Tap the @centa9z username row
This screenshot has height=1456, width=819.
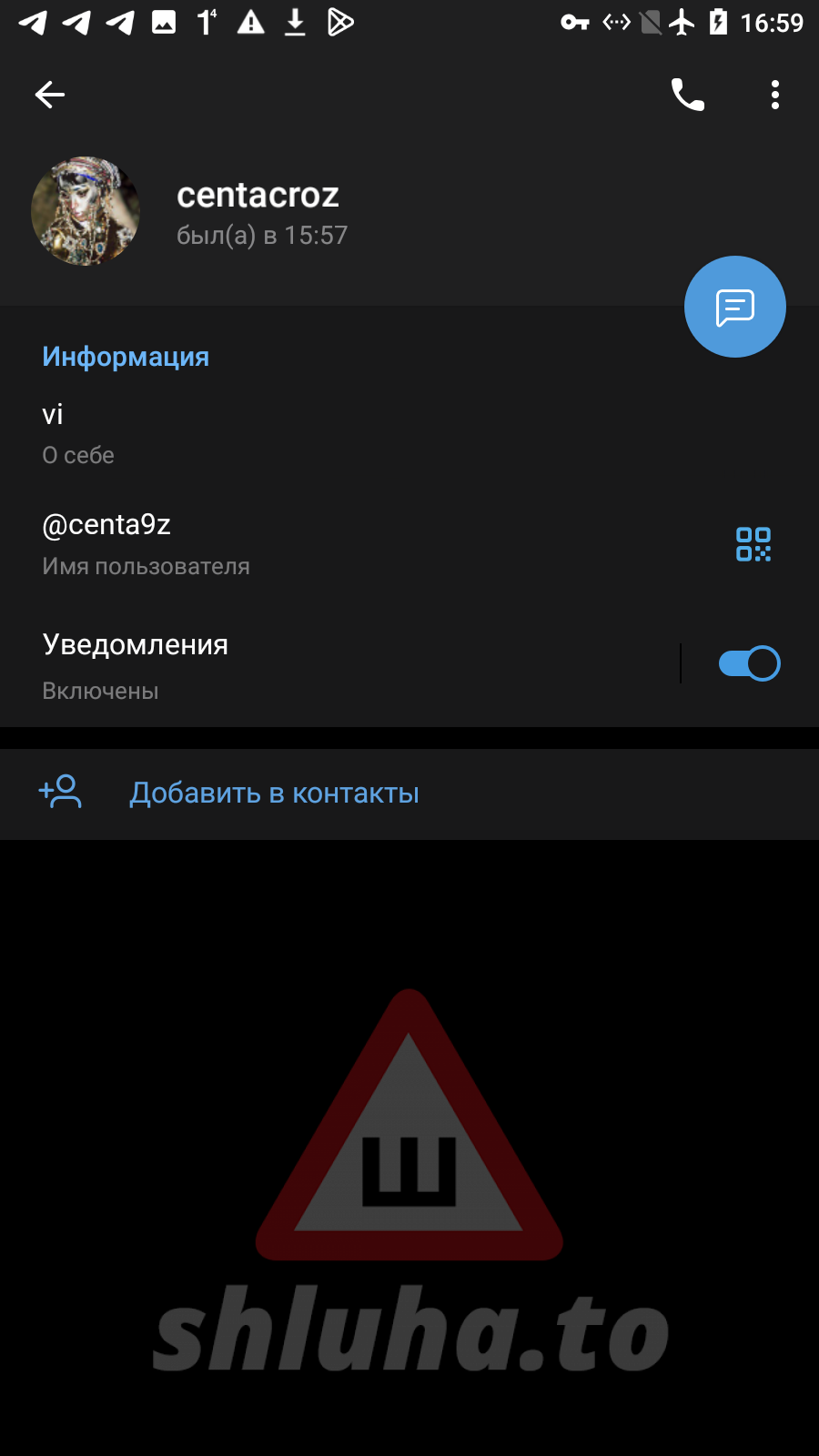pyautogui.click(x=273, y=543)
